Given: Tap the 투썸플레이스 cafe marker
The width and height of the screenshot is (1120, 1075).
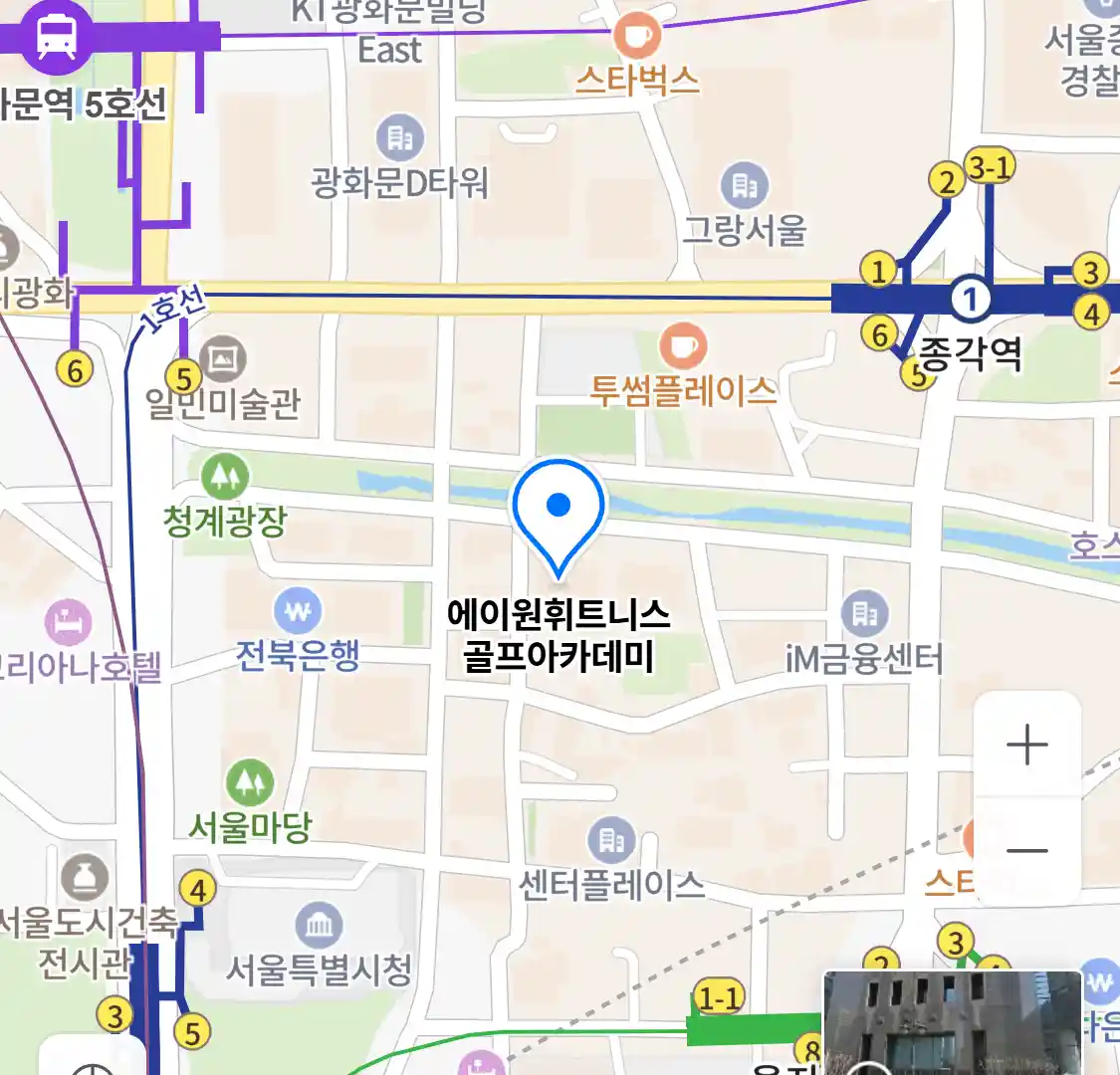Looking at the screenshot, I should pos(683,346).
